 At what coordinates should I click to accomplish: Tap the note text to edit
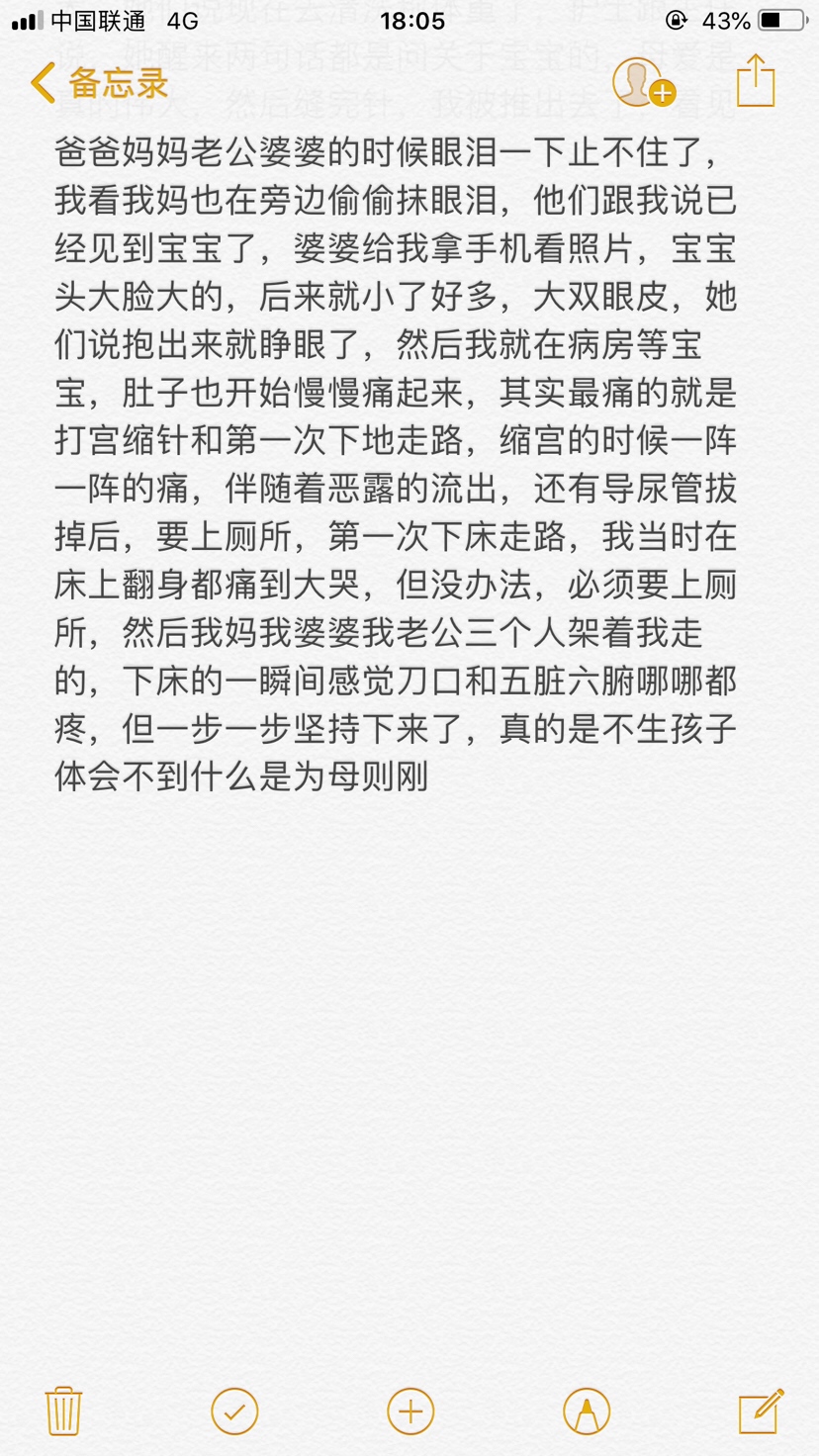[396, 465]
